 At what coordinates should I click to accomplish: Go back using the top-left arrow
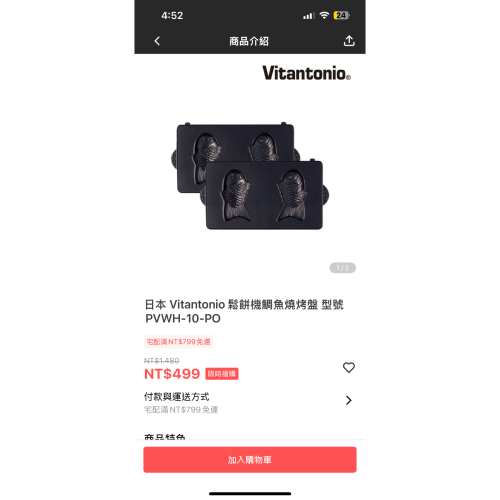157,41
